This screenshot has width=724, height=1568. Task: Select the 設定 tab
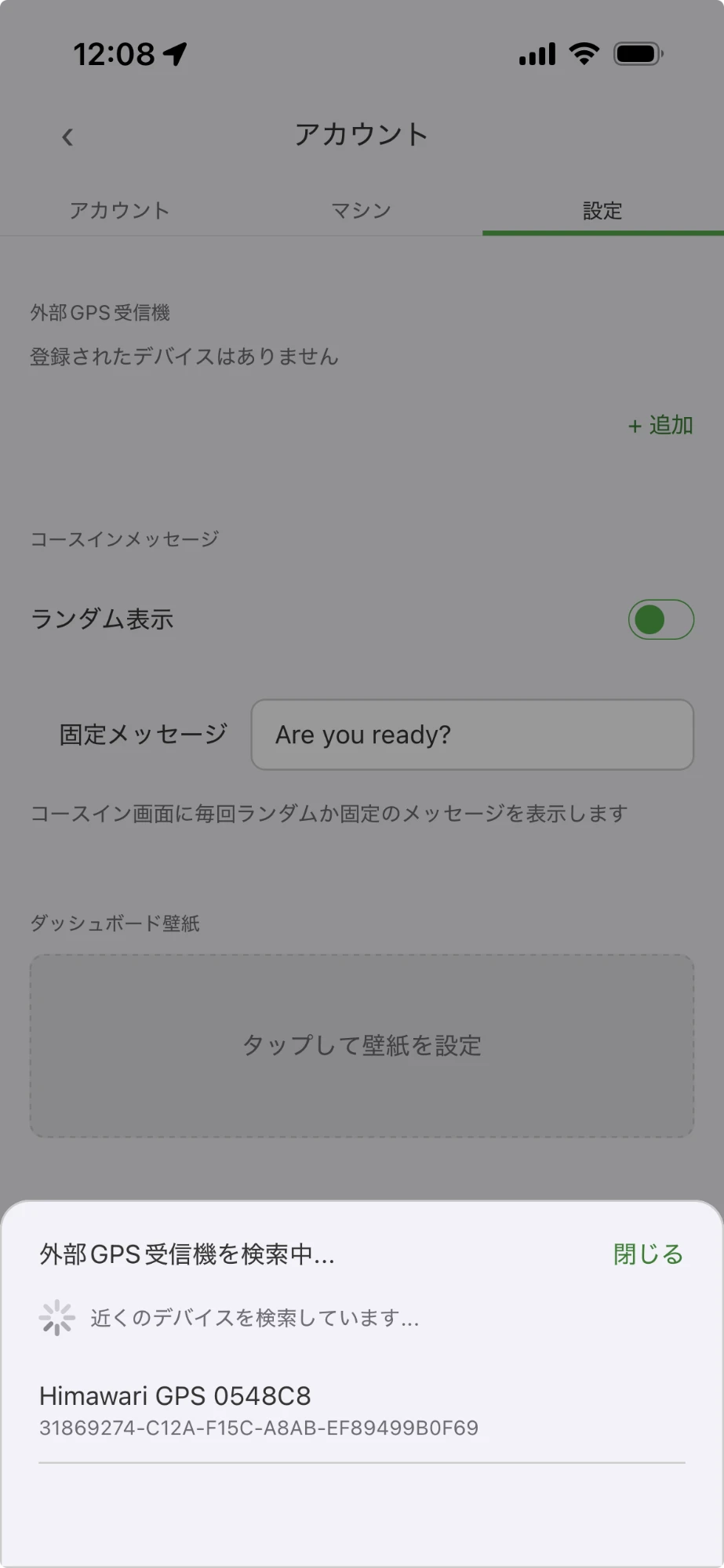point(602,210)
